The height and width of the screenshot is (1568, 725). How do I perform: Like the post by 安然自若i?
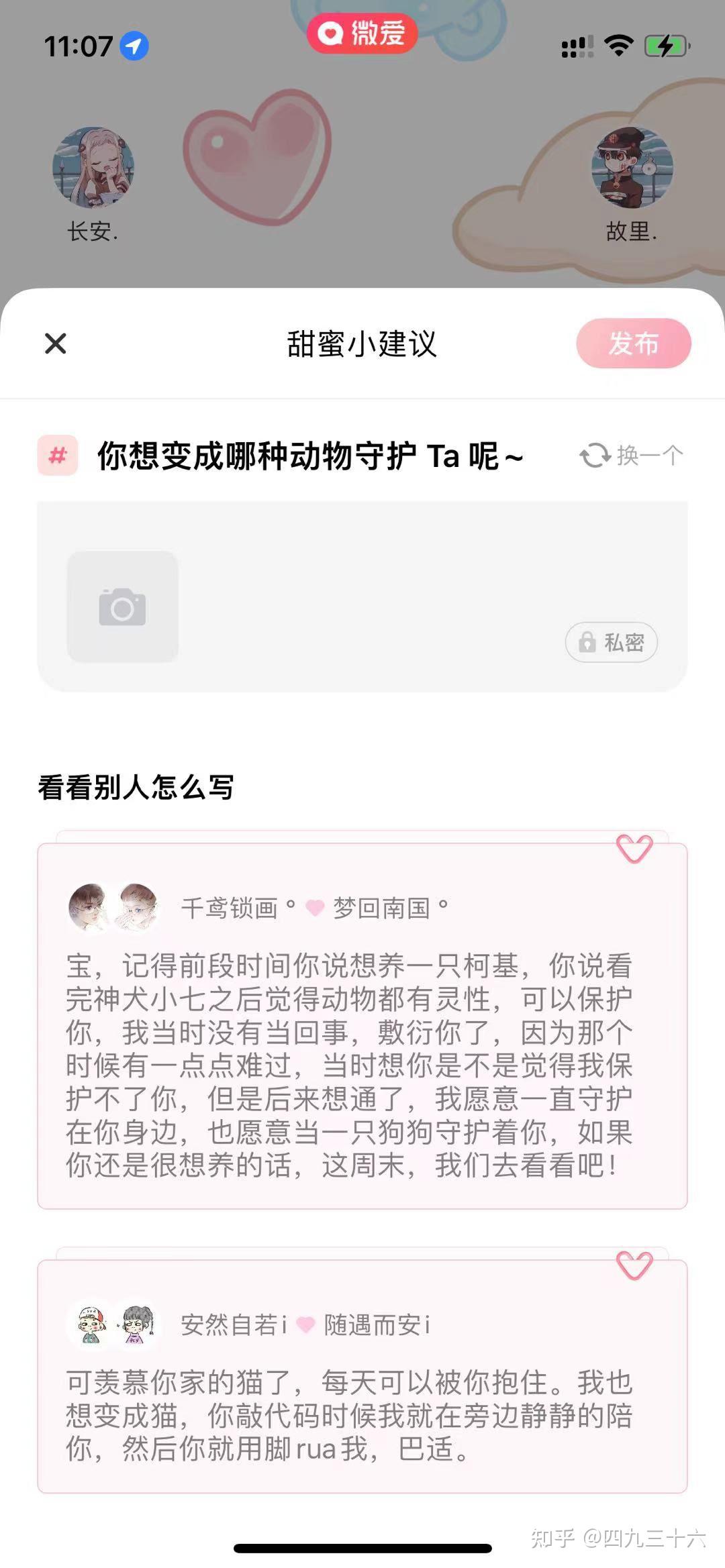pos(634,1265)
